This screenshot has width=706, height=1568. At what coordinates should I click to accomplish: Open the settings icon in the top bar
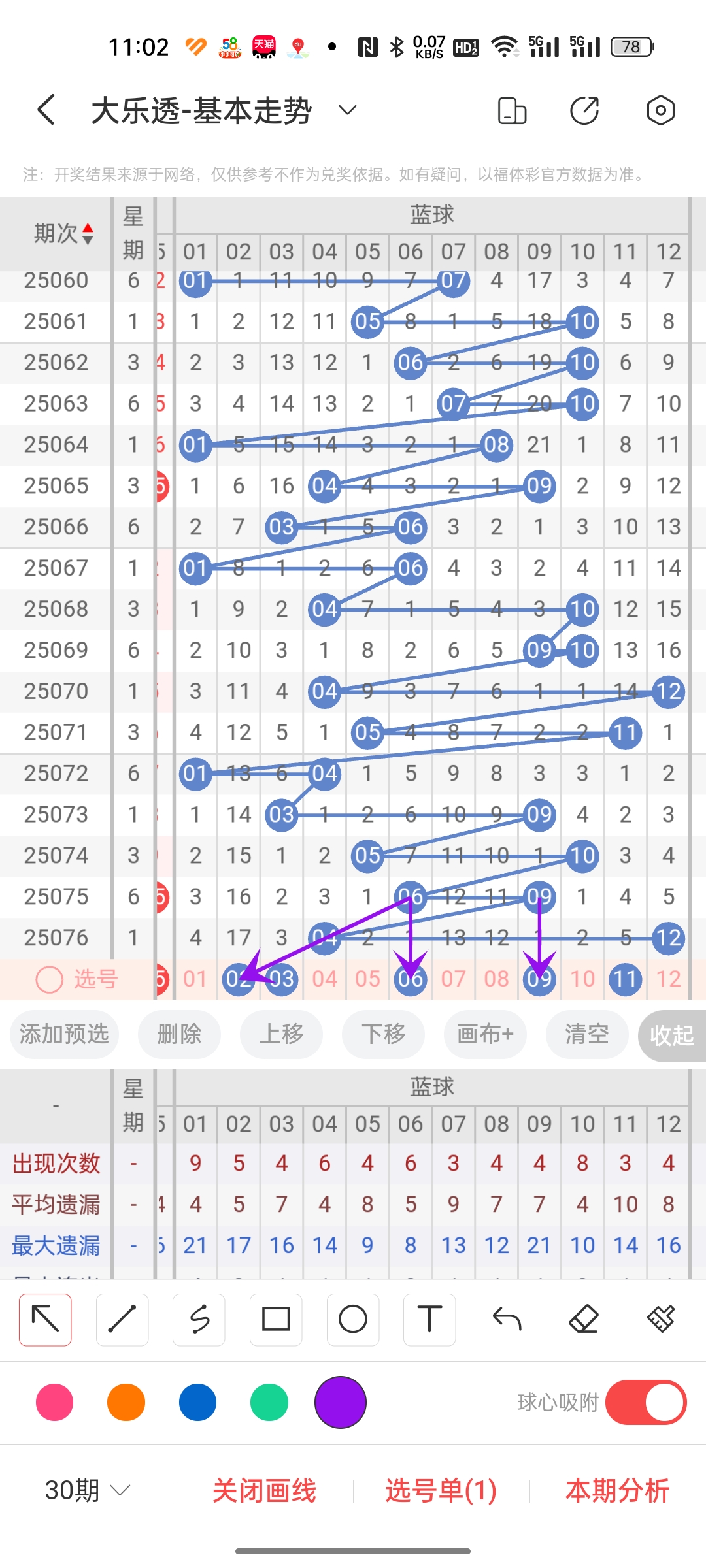(x=660, y=110)
